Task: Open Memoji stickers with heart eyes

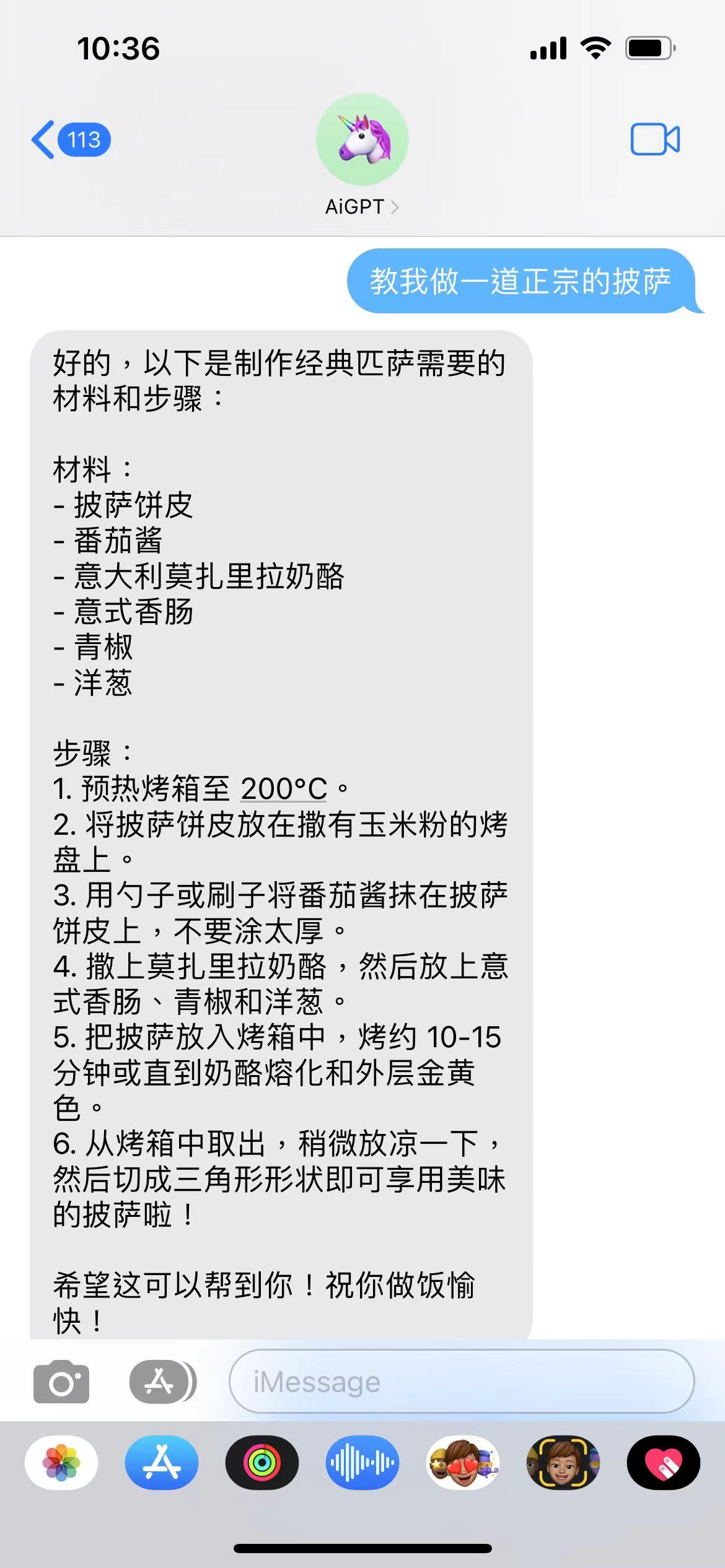Action: [463, 1463]
